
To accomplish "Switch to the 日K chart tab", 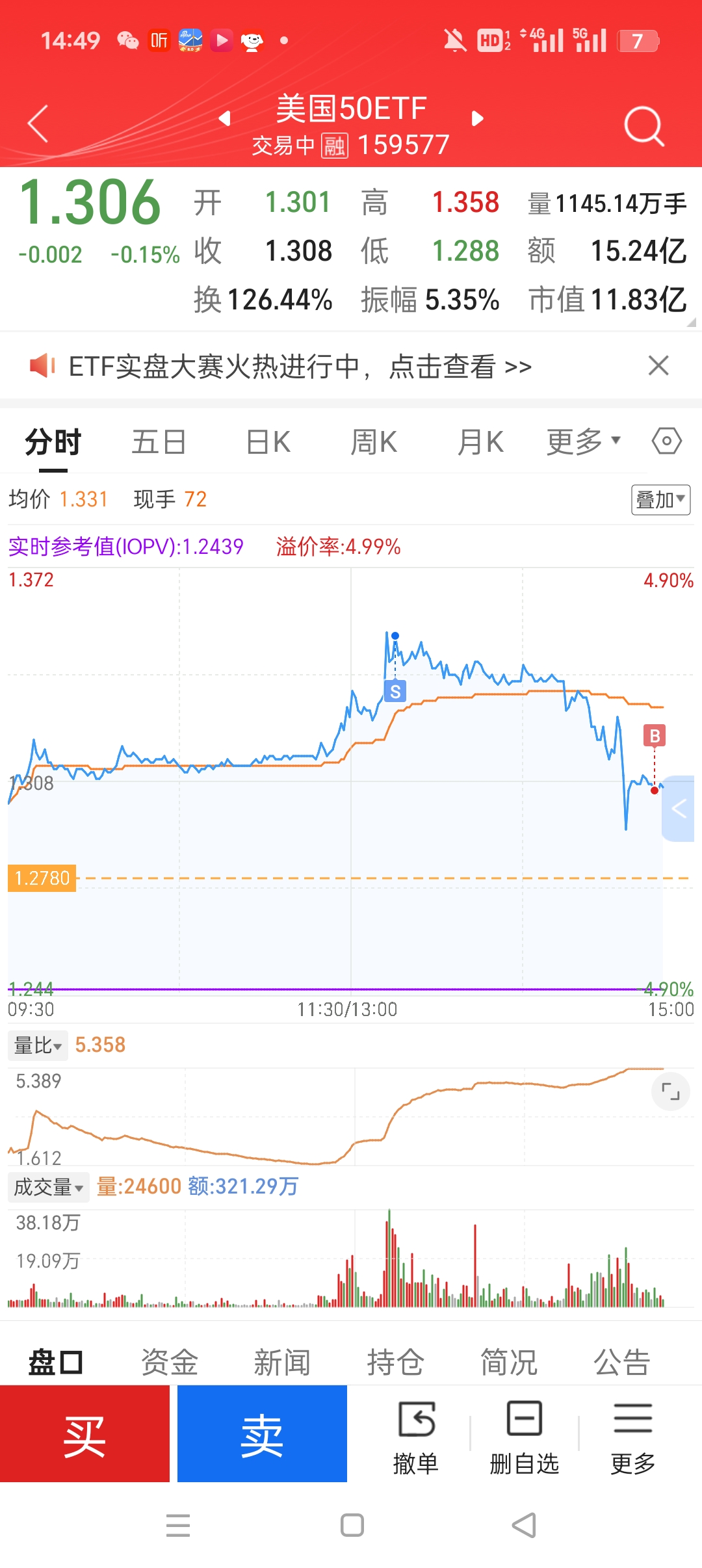I will [x=268, y=442].
